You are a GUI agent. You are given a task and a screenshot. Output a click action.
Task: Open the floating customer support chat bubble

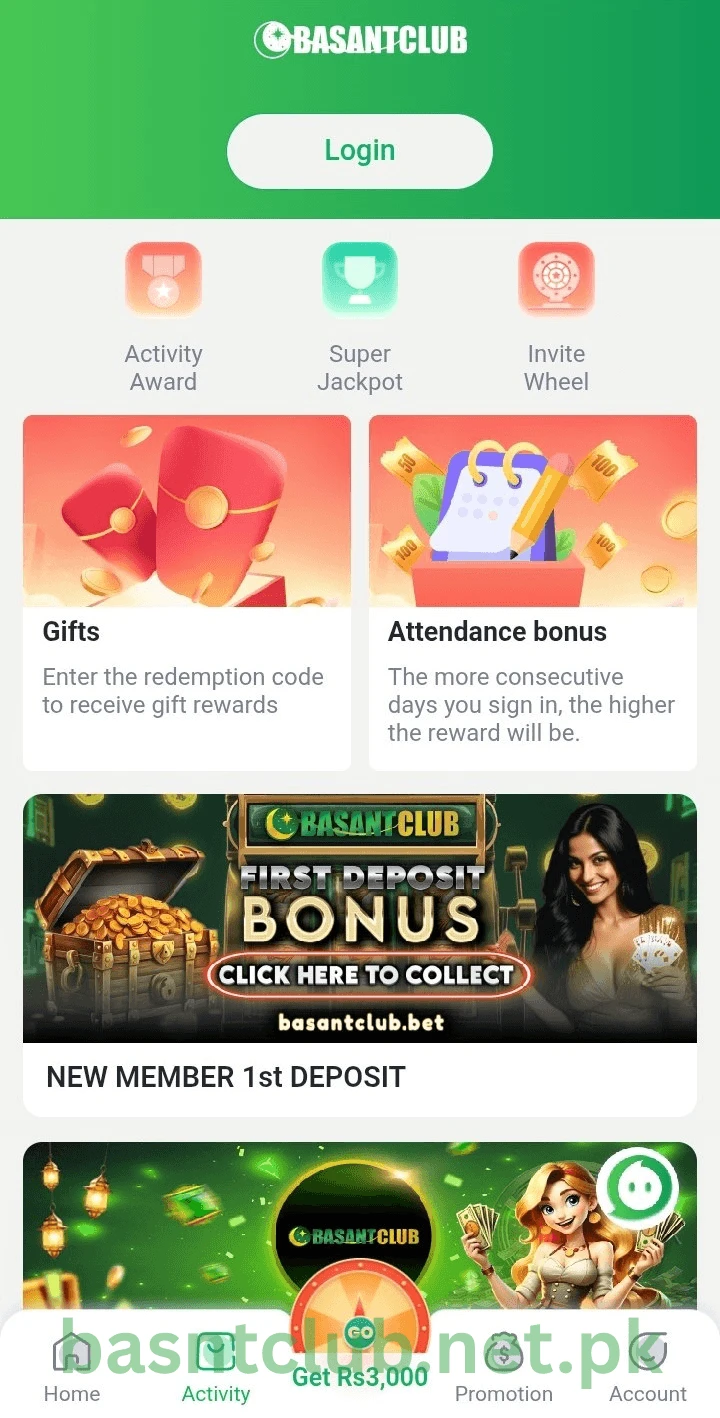pos(638,1188)
